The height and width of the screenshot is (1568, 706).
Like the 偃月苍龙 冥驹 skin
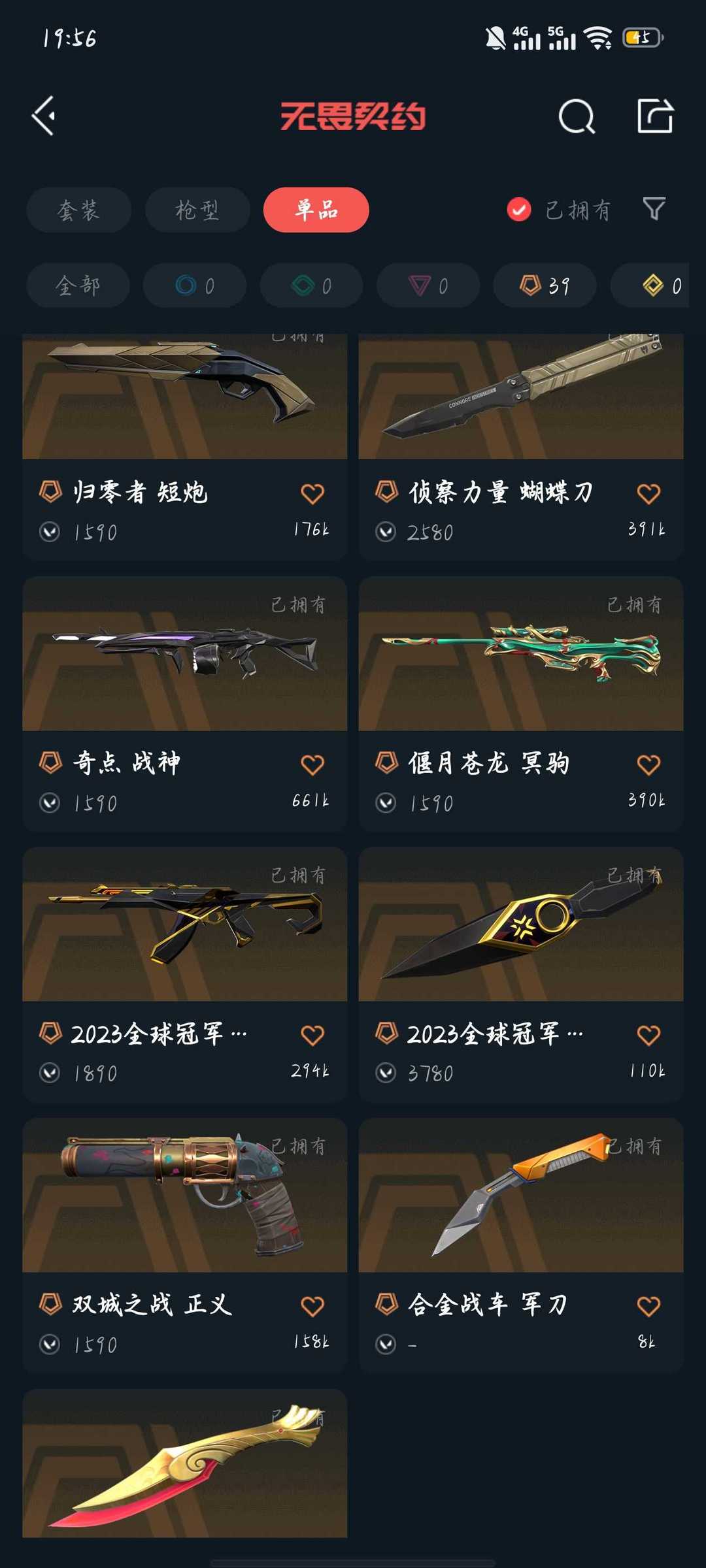pyautogui.click(x=648, y=764)
